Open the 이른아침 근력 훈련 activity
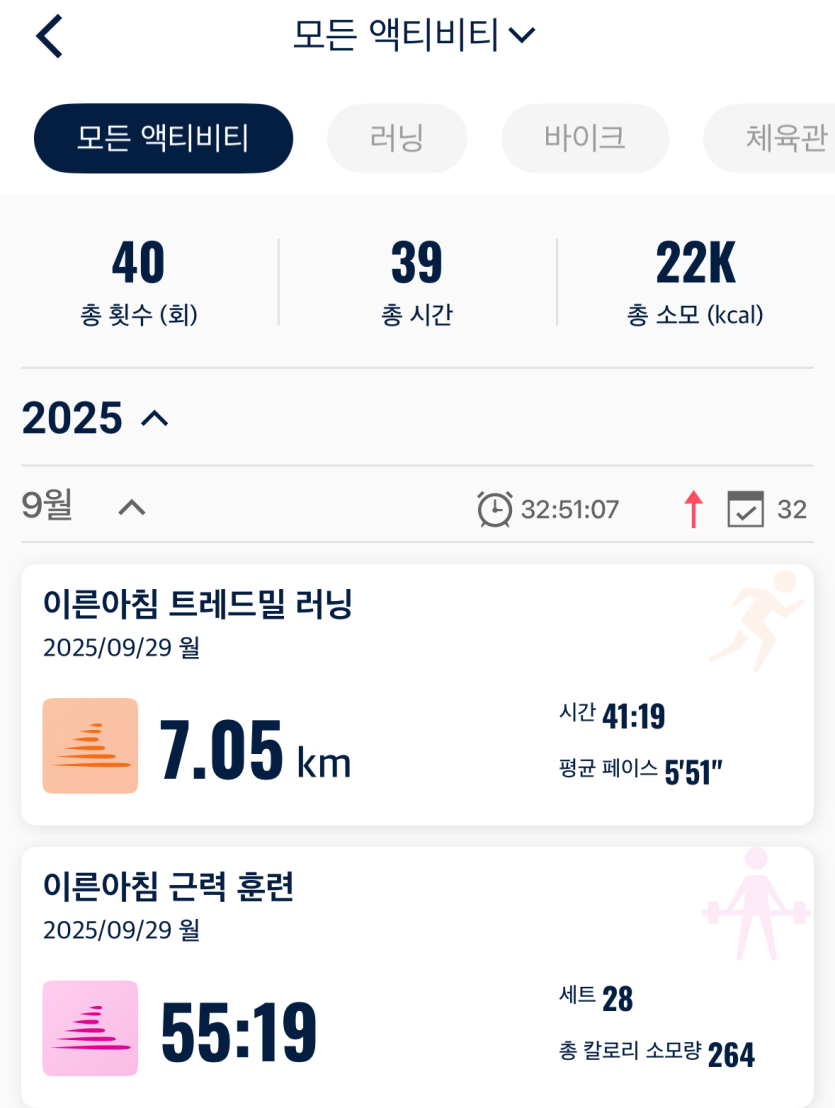This screenshot has width=835, height=1108. tap(417, 976)
